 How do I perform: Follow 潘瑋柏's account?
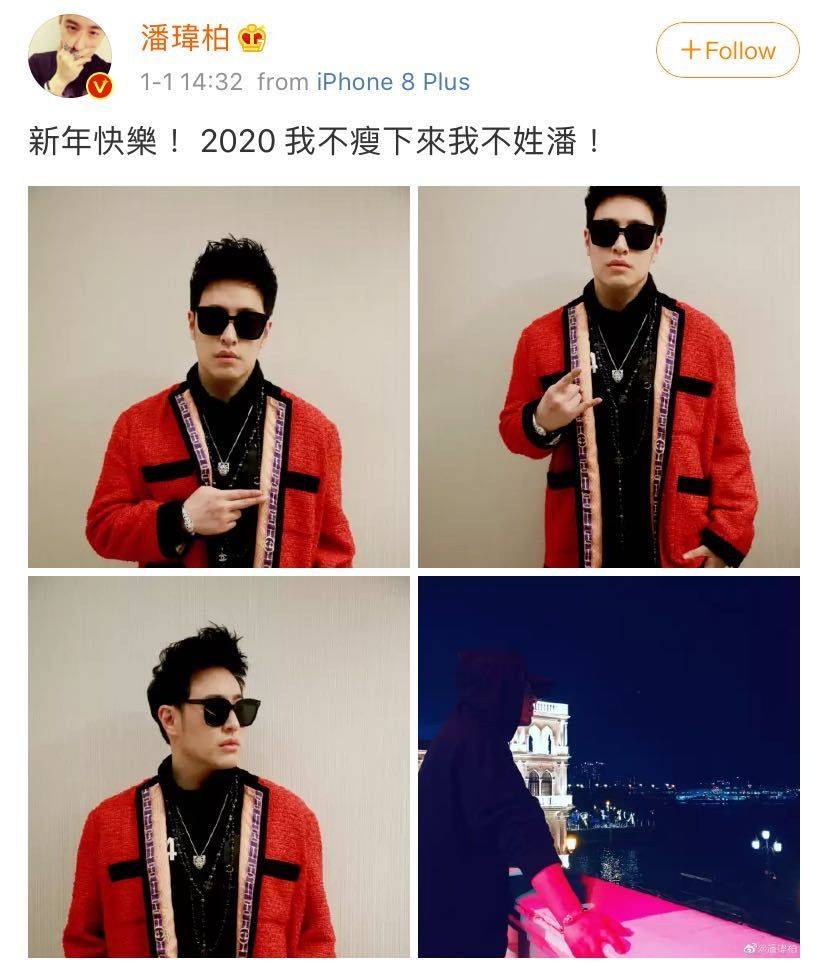pyautogui.click(x=727, y=50)
